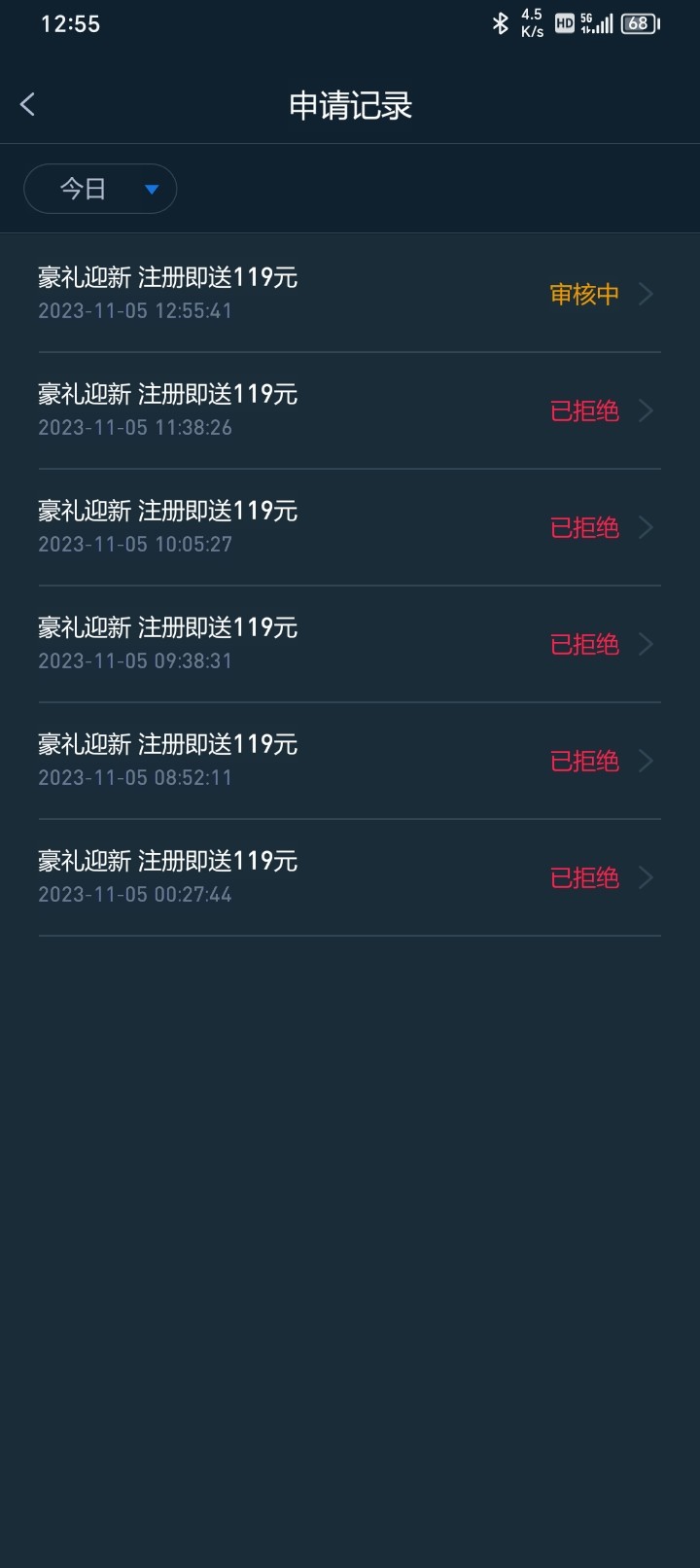Show details of the 09:38:31 application

[349, 644]
